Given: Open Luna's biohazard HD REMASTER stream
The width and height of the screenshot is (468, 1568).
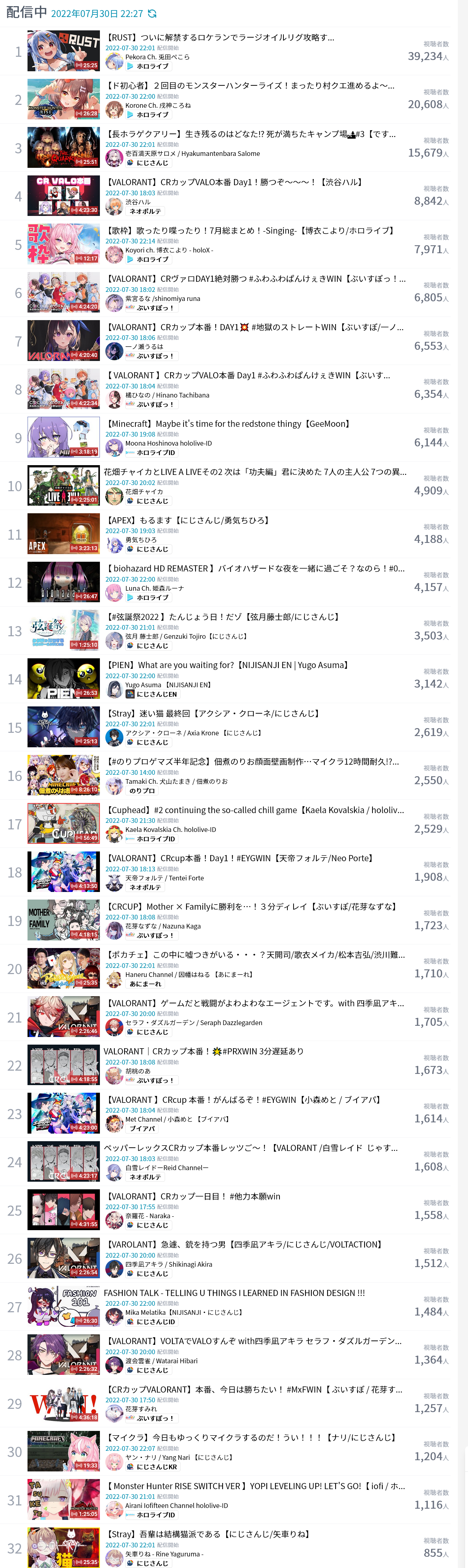Looking at the screenshot, I should tap(255, 569).
